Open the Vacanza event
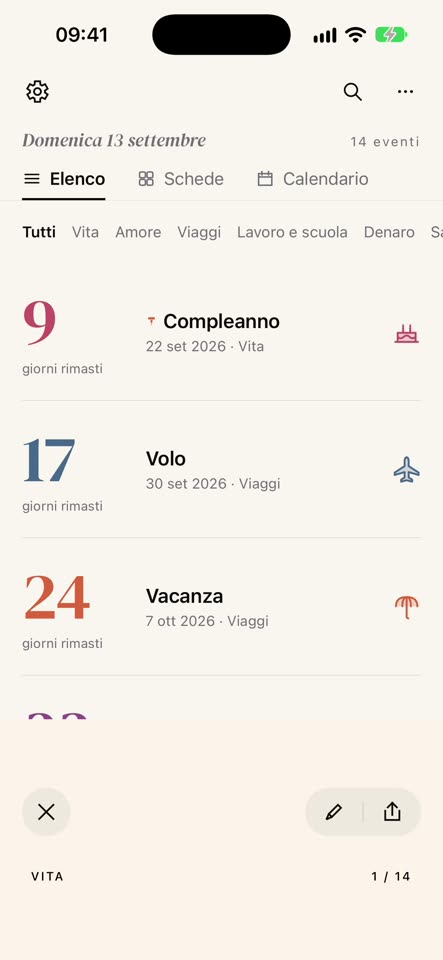443x960 pixels. (222, 607)
